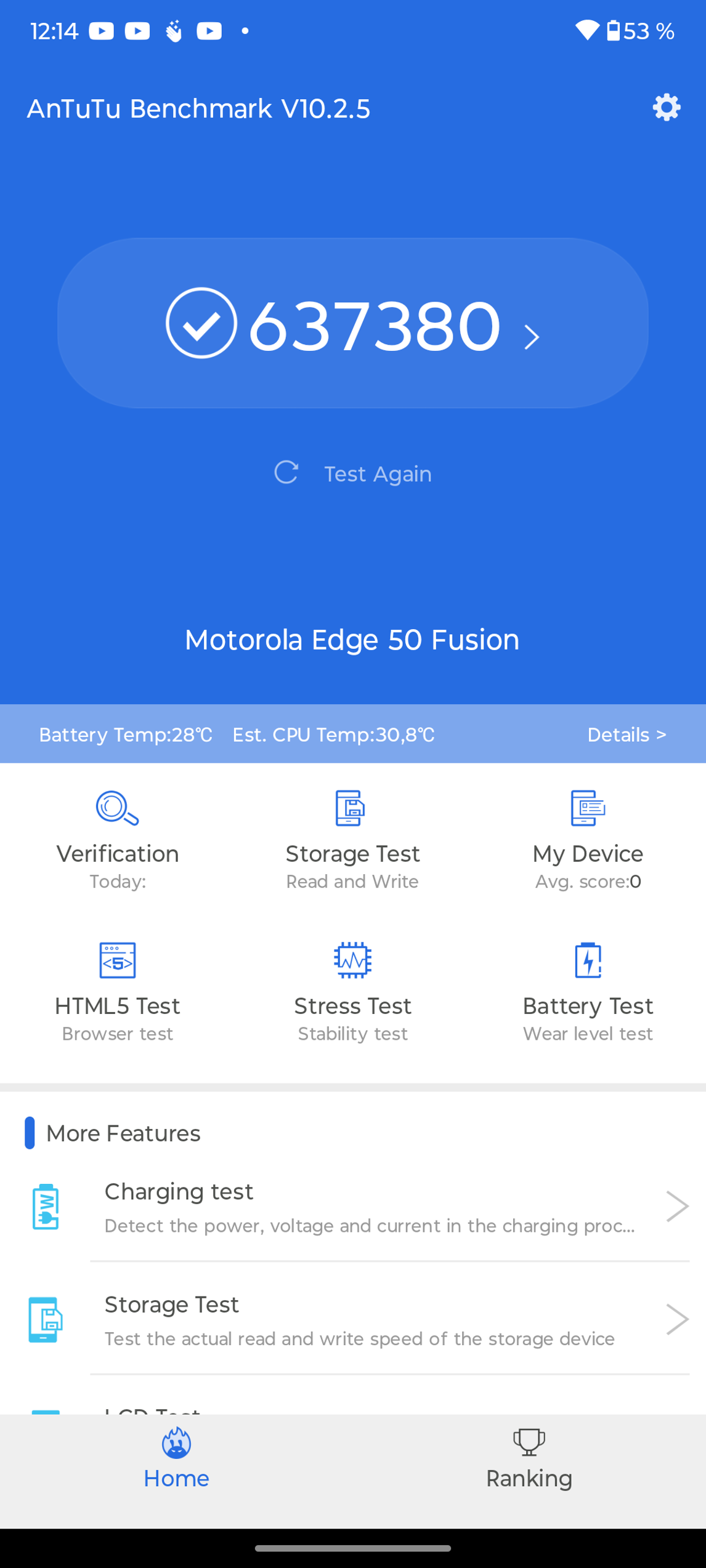Open temperature Details link
Image resolution: width=706 pixels, height=1568 pixels.
[x=626, y=734]
